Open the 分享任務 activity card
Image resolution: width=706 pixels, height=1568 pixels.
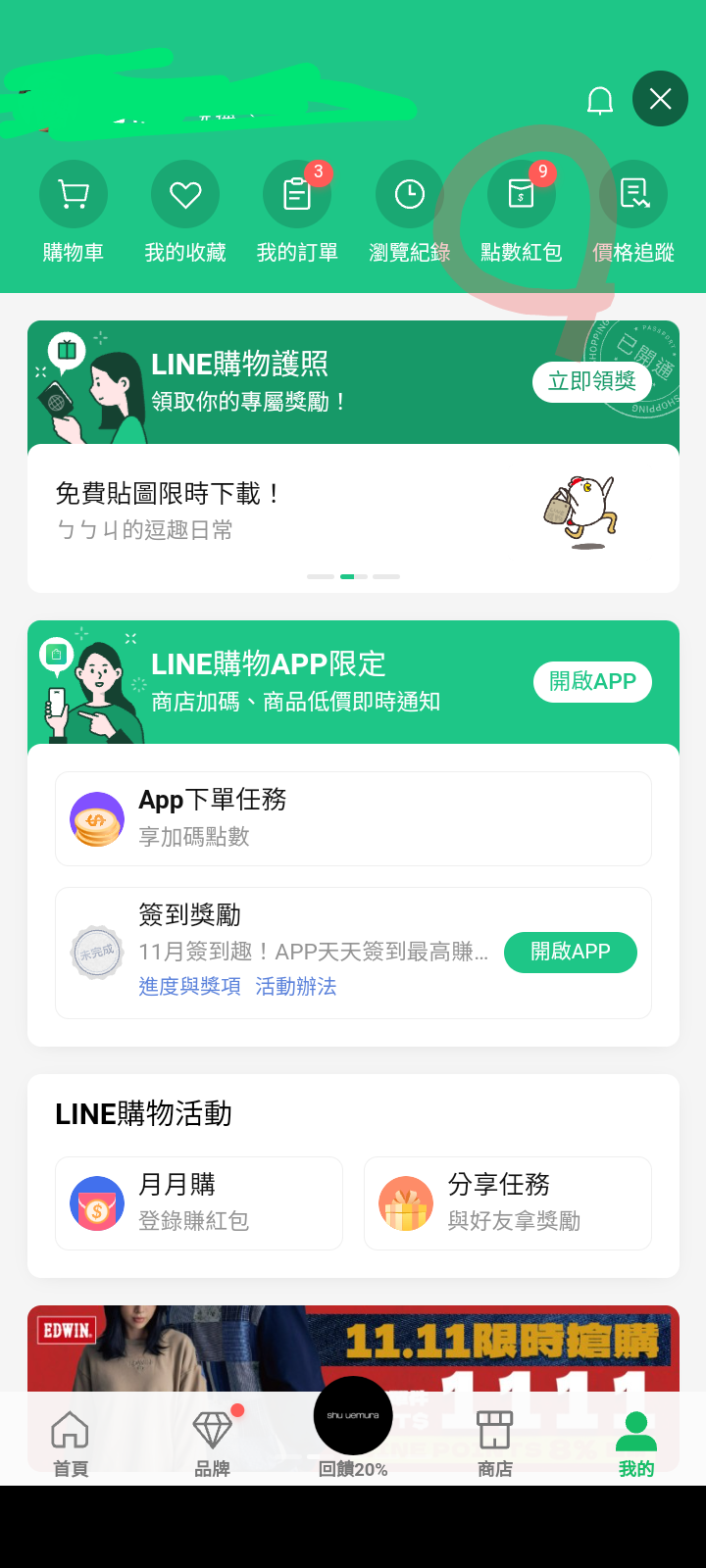point(507,1202)
